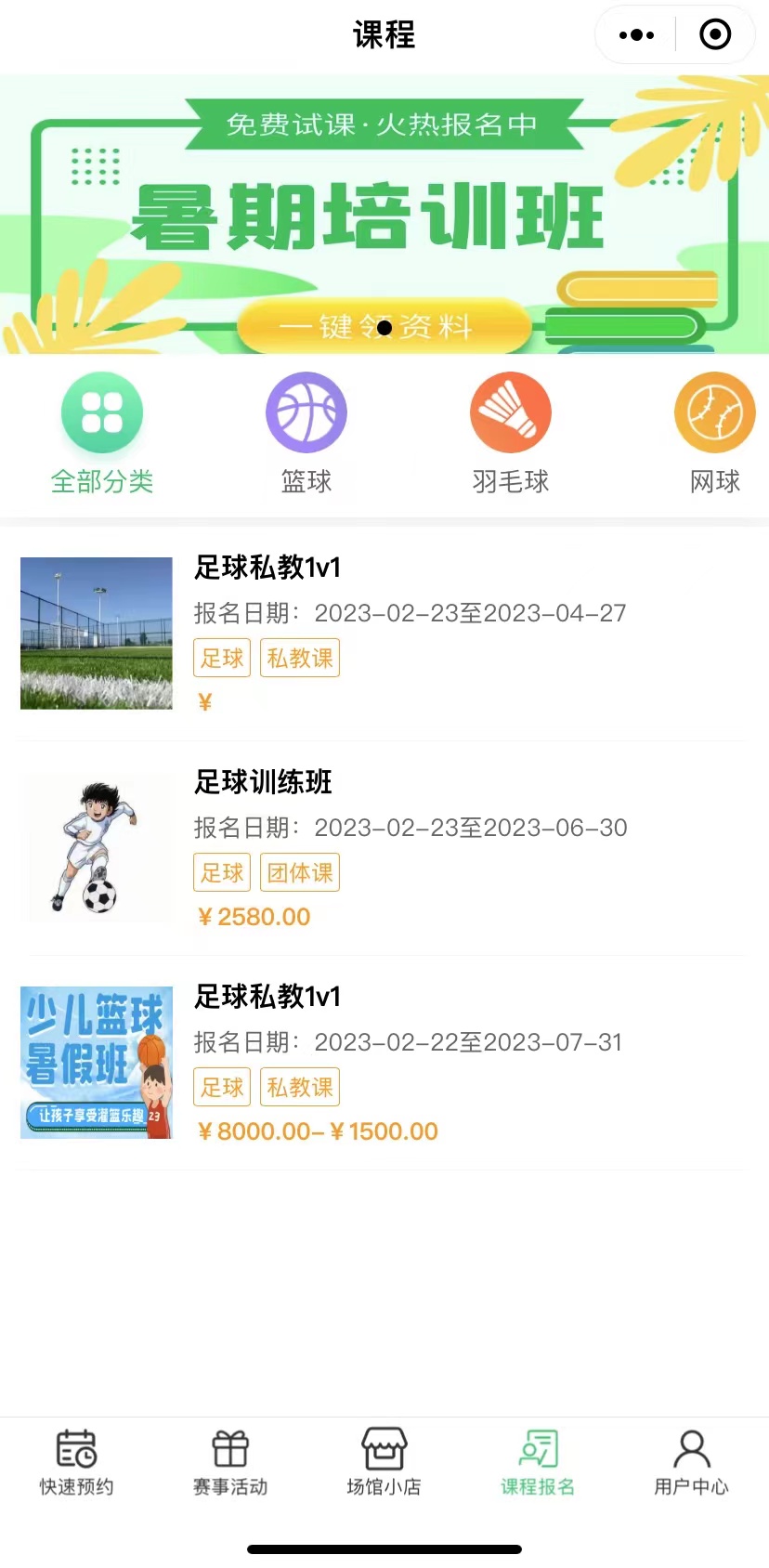
Task: Tap the 一键领资料 banner button
Action: 384,327
